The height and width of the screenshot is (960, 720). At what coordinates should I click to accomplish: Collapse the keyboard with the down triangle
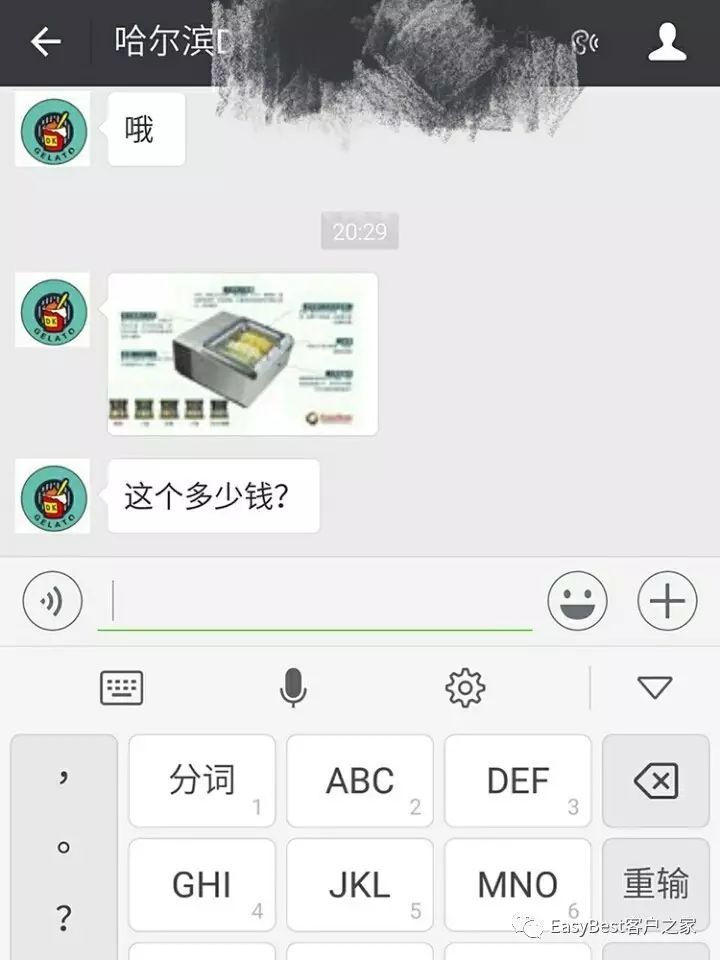(655, 687)
